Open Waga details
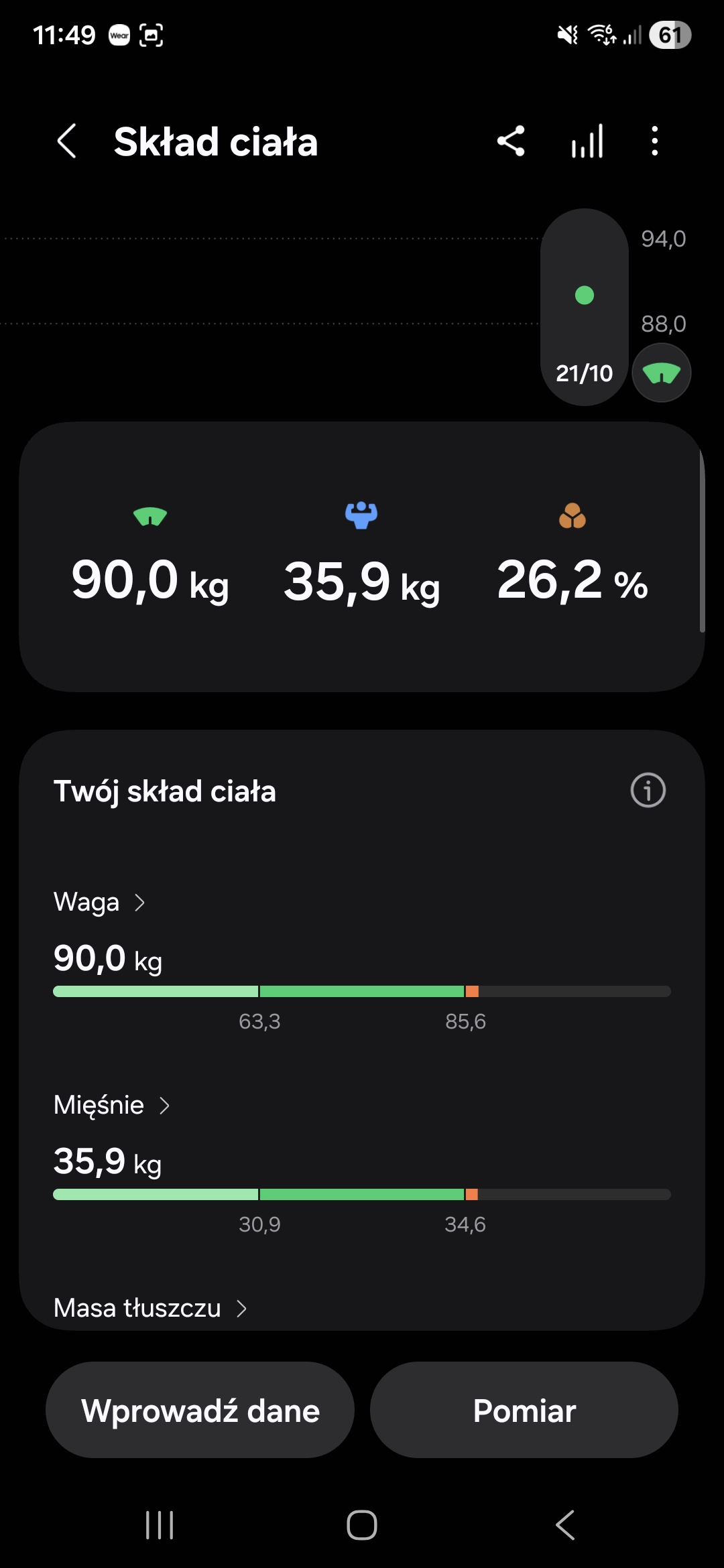The width and height of the screenshot is (724, 1568). coord(99,903)
